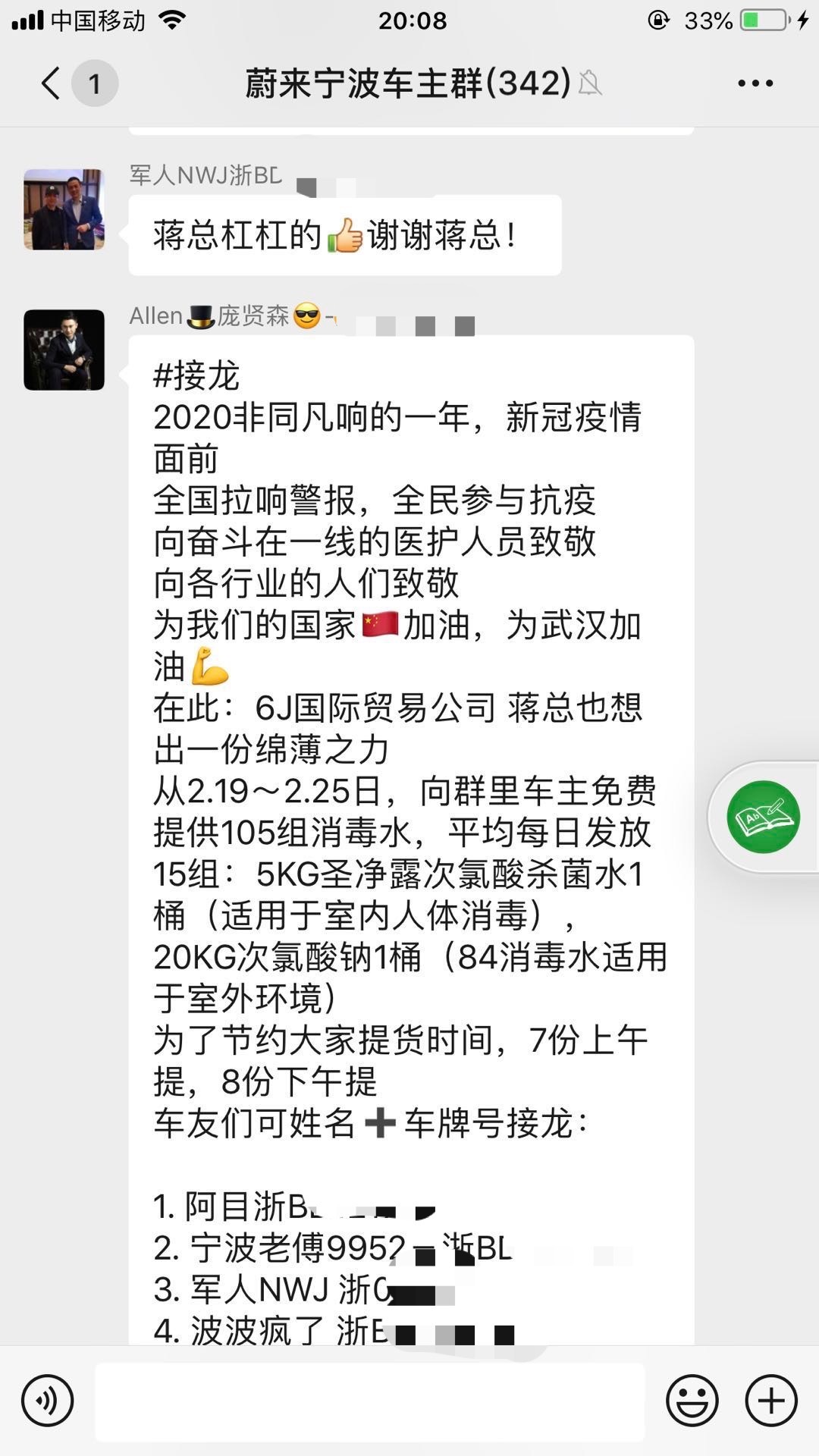Go back to the chat list
This screenshot has width=819, height=1456.
point(52,83)
